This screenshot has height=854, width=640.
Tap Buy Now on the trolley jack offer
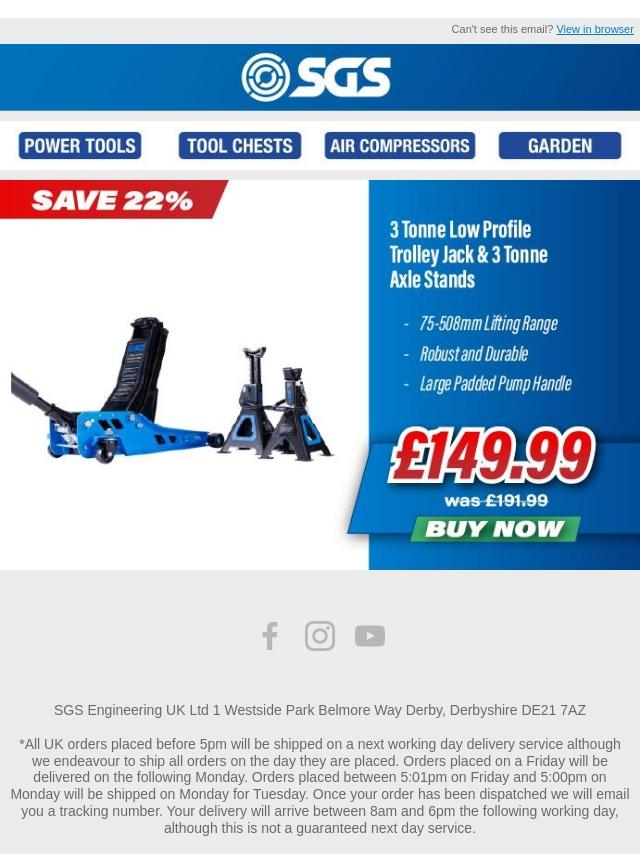[496, 529]
